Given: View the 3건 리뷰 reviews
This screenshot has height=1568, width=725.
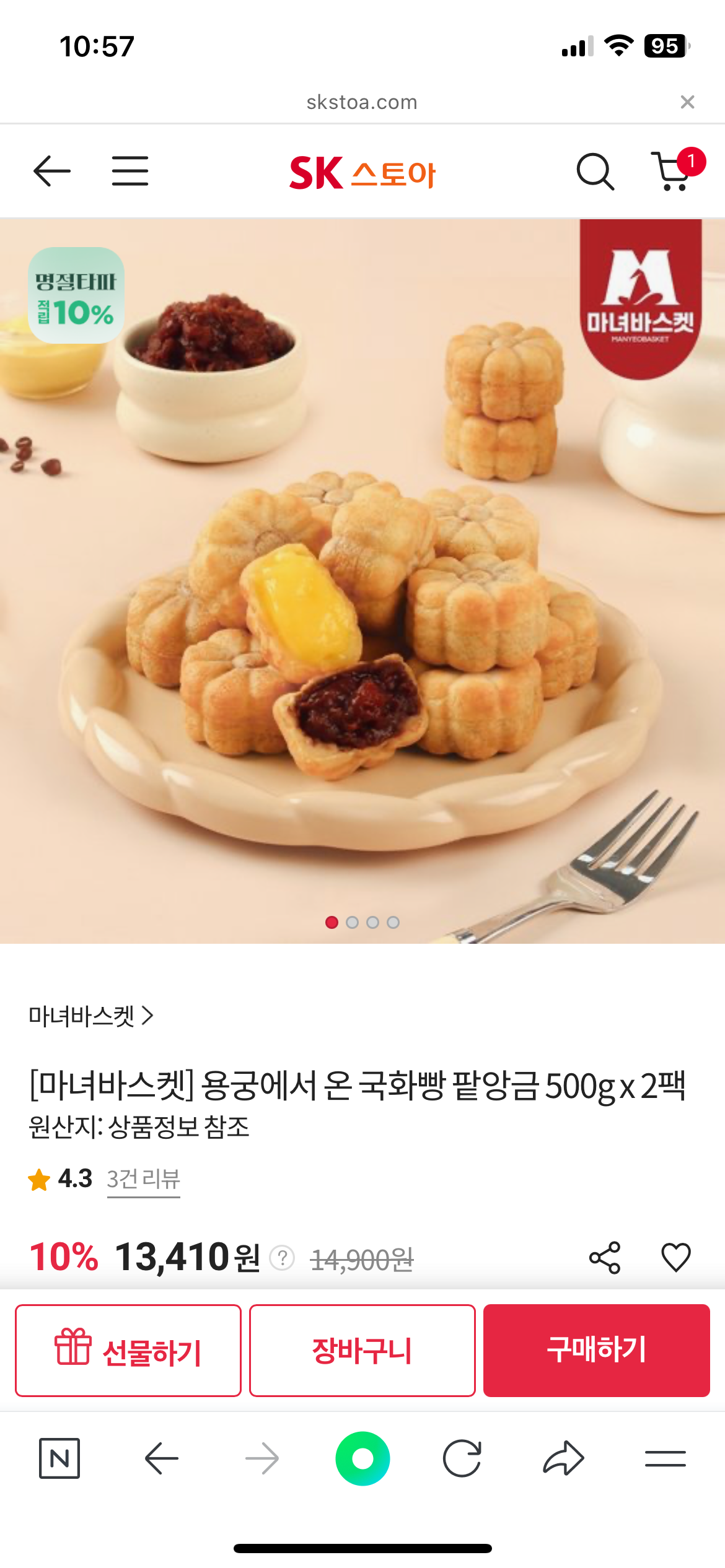Looking at the screenshot, I should pos(143,1179).
